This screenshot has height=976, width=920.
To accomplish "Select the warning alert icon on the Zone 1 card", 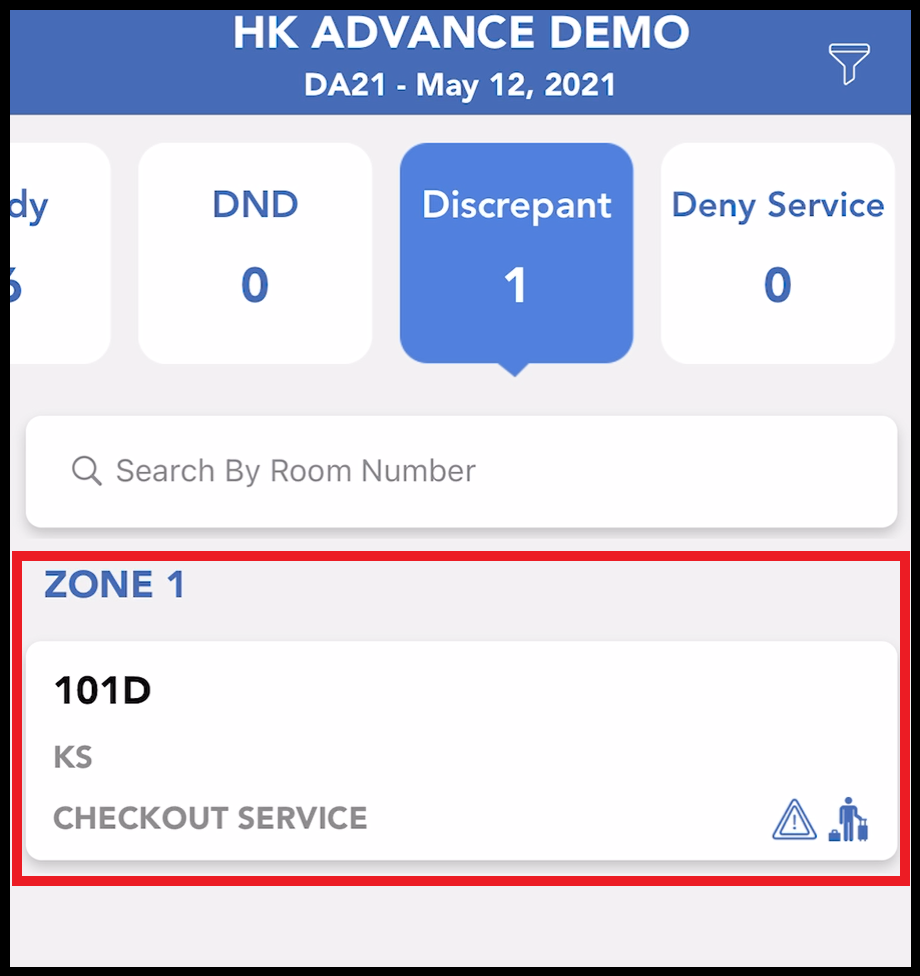I will (x=794, y=820).
